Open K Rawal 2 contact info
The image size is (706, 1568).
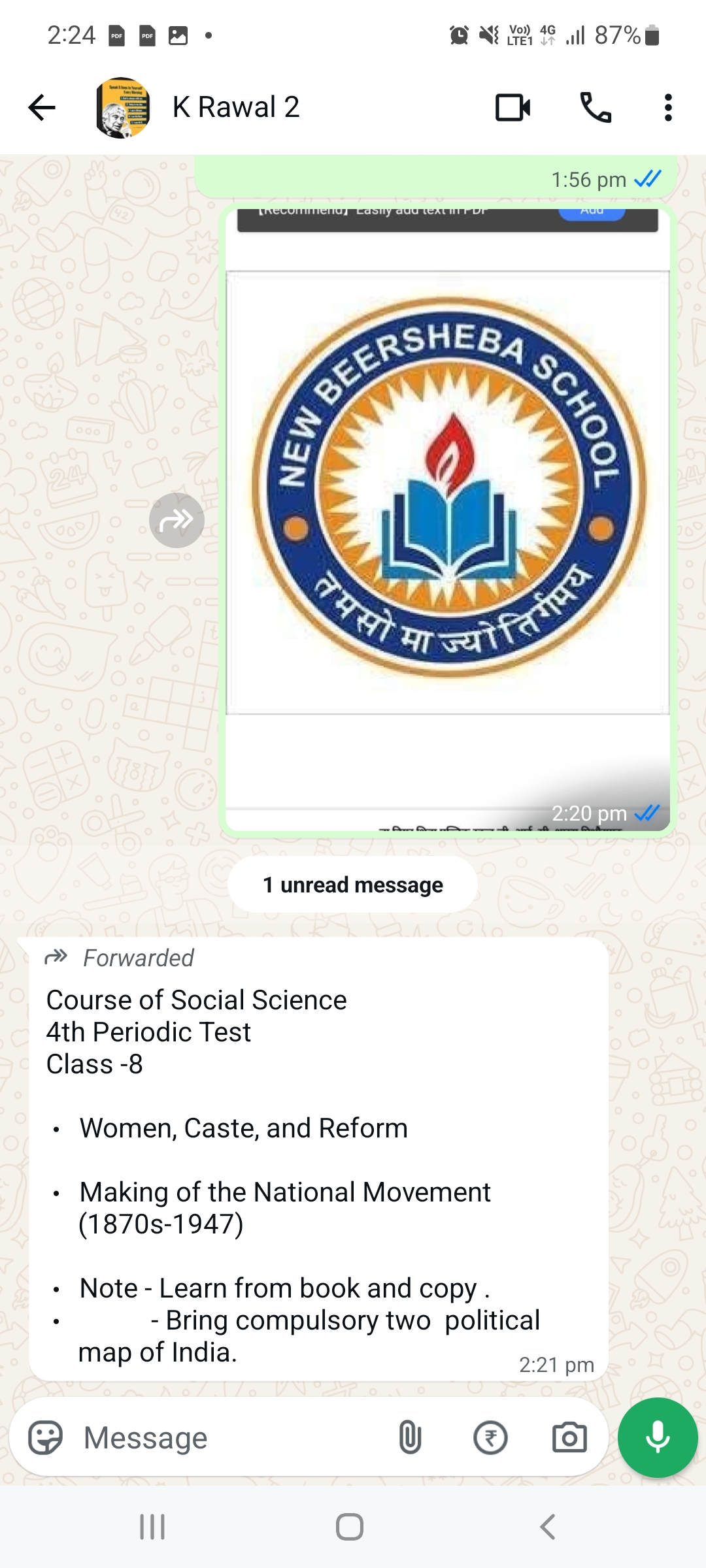click(x=235, y=108)
